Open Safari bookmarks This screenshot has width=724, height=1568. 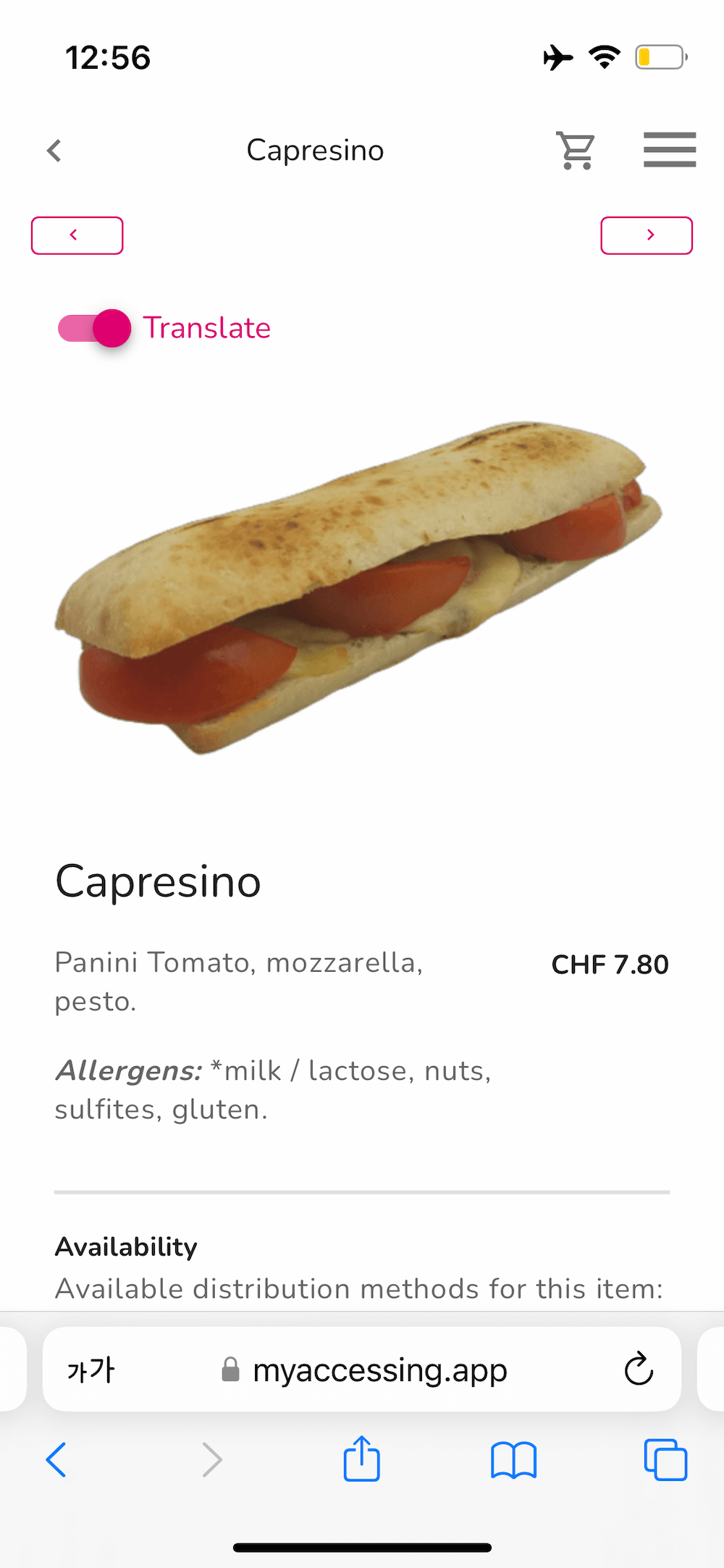click(513, 1460)
